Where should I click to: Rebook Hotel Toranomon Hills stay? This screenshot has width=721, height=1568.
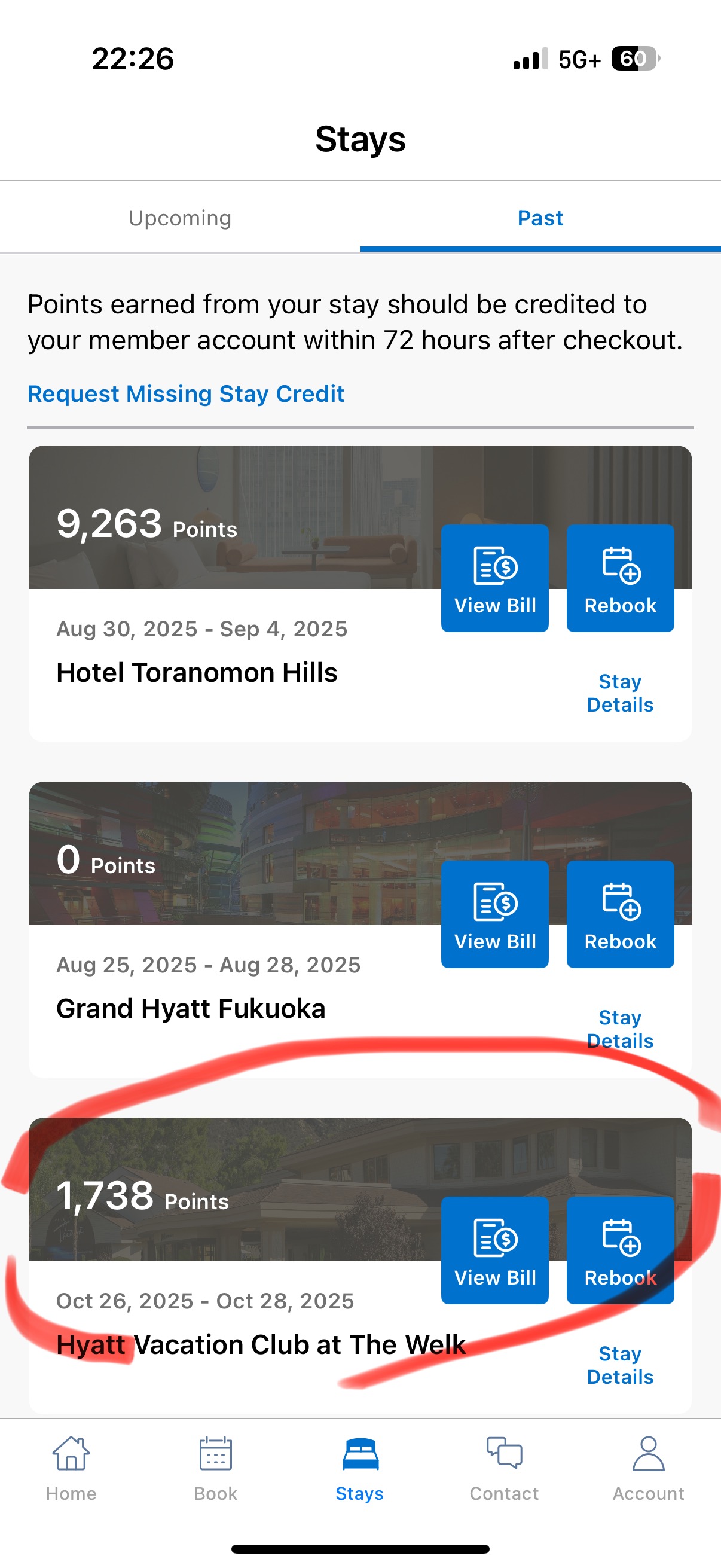pos(620,578)
